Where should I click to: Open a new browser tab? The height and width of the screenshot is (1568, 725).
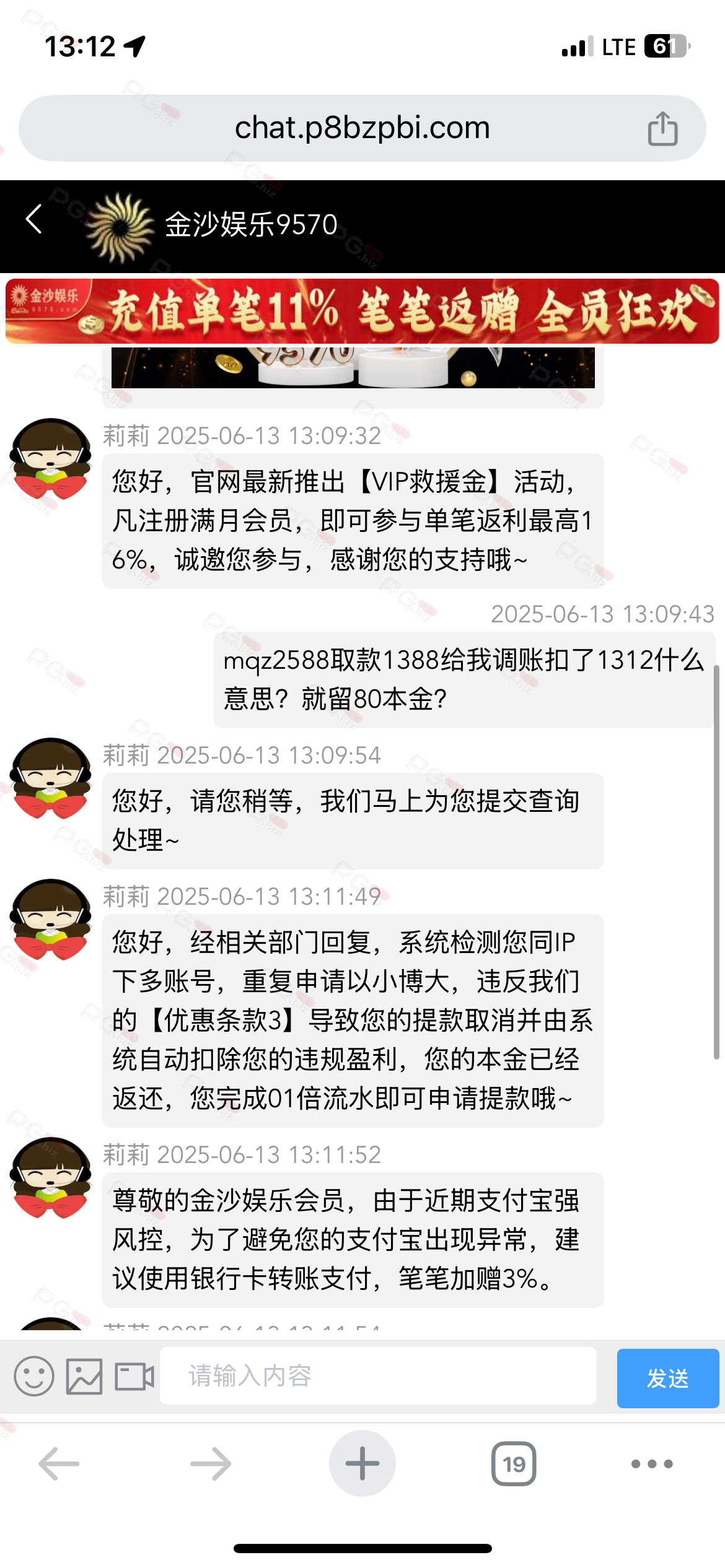(x=362, y=1463)
